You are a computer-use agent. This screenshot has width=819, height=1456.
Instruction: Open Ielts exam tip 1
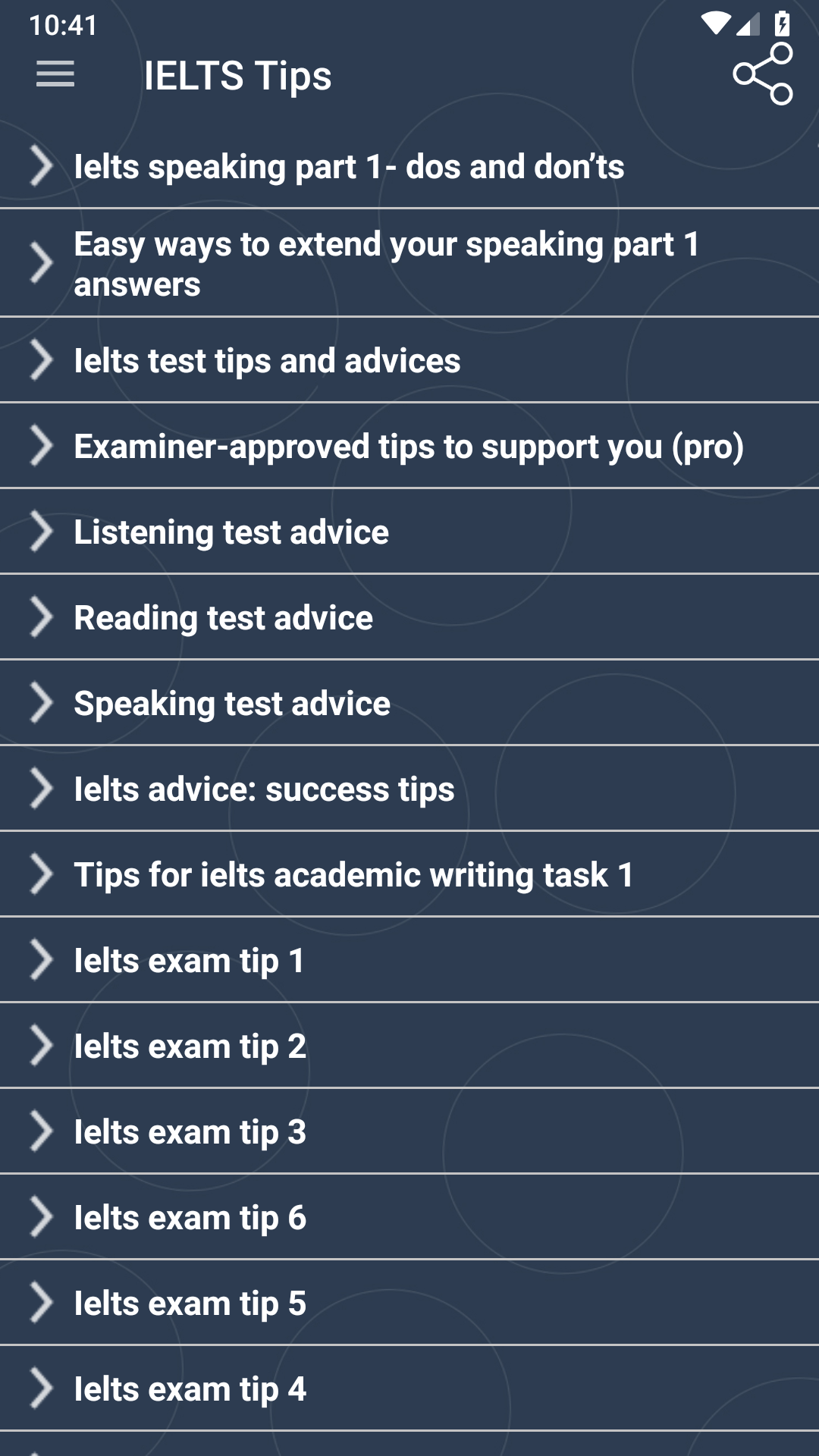click(190, 961)
